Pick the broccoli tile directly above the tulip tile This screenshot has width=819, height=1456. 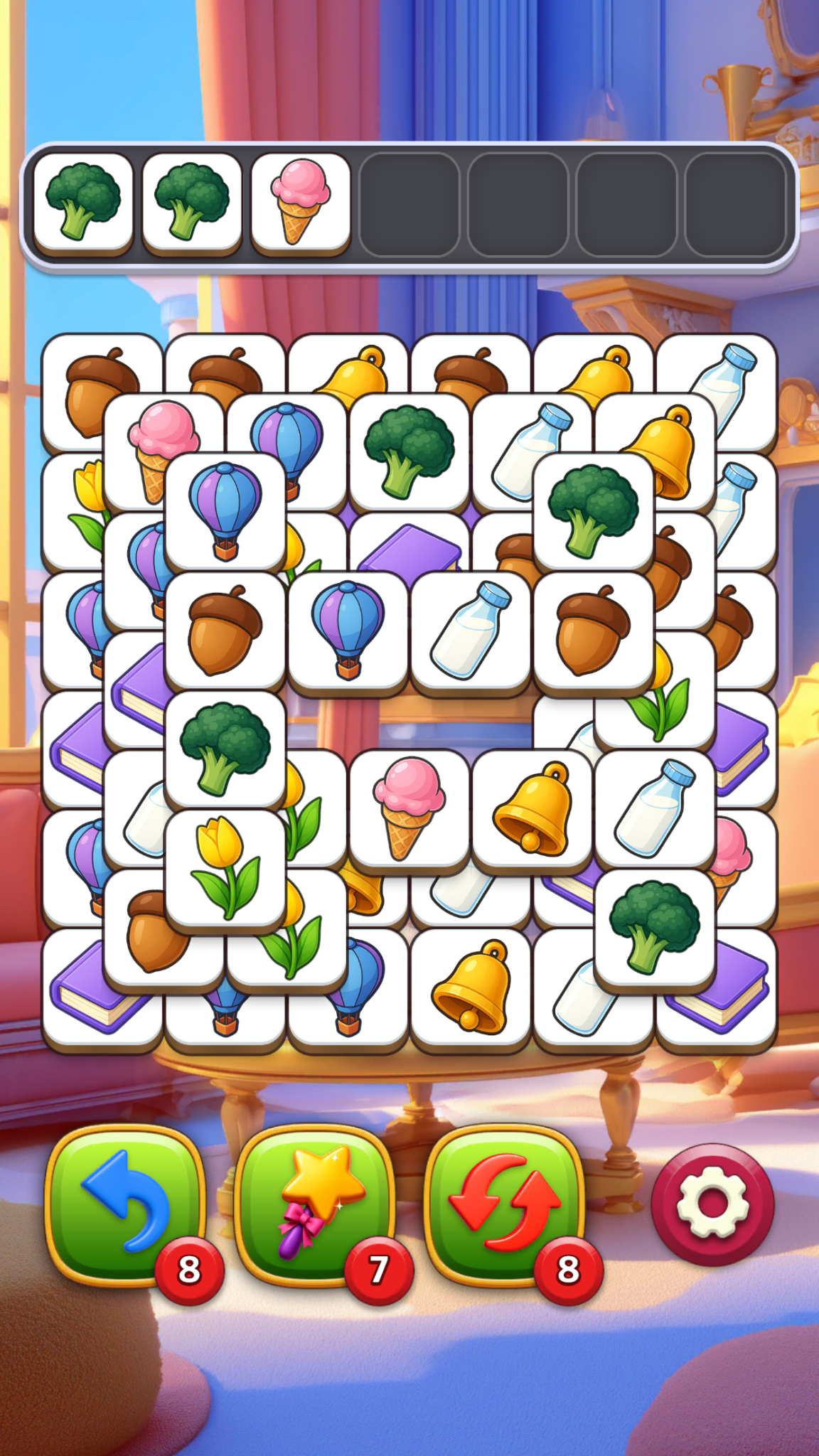point(225,748)
